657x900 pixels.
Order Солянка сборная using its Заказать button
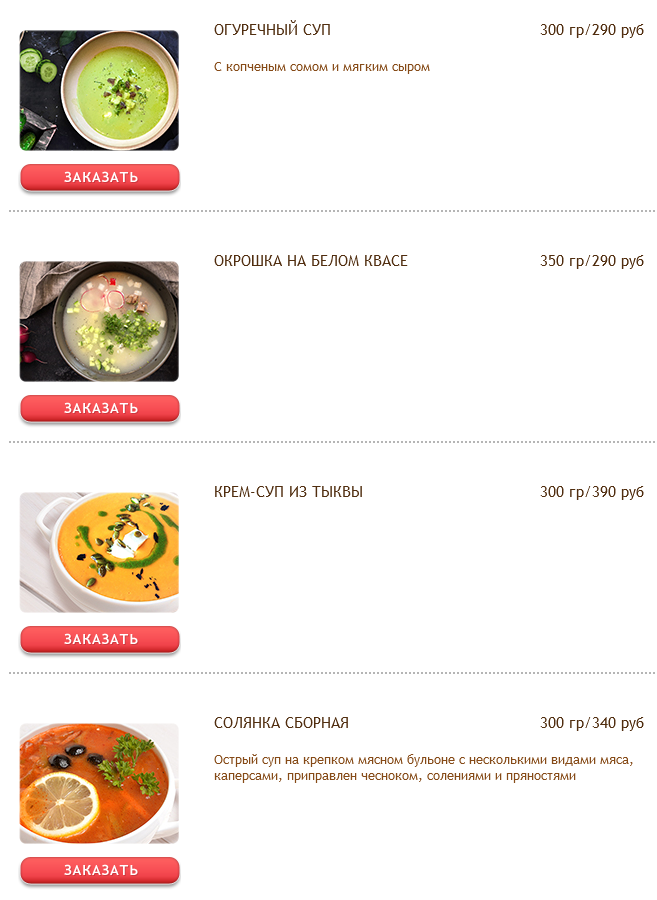pos(100,870)
